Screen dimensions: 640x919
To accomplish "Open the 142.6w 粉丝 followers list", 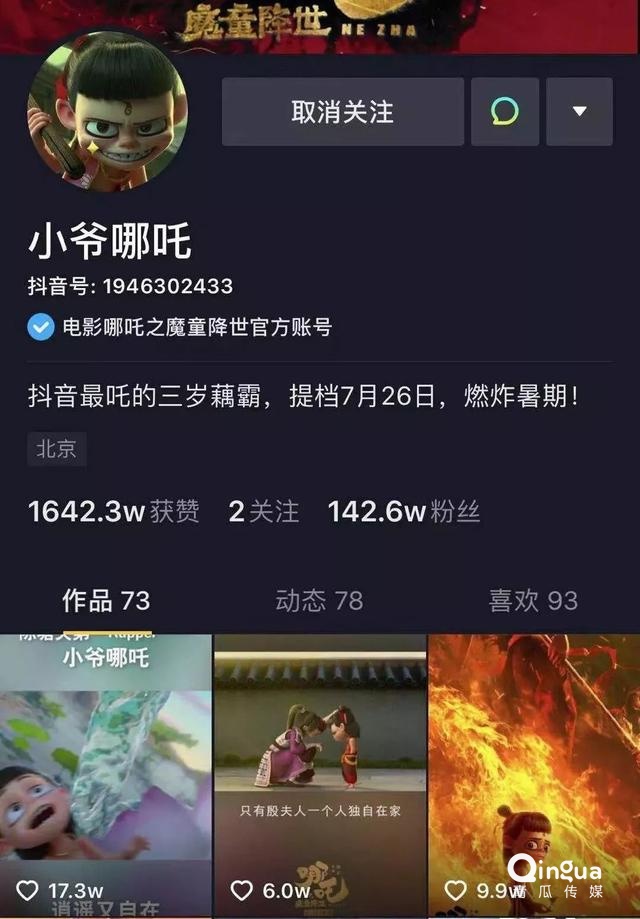I will (x=404, y=512).
